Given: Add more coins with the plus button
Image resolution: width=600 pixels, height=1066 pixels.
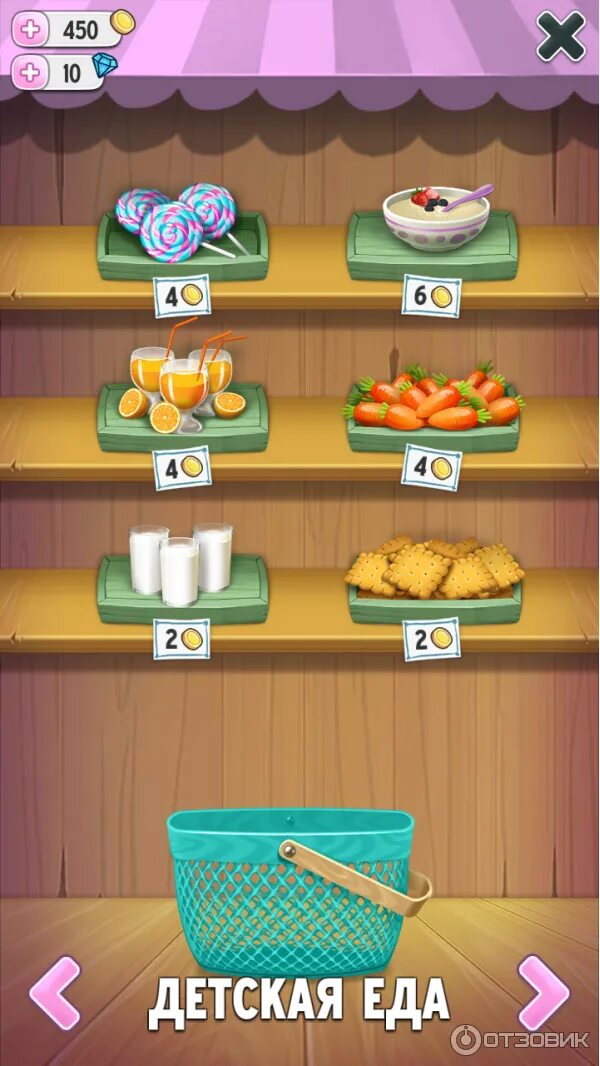Looking at the screenshot, I should 30,31.
